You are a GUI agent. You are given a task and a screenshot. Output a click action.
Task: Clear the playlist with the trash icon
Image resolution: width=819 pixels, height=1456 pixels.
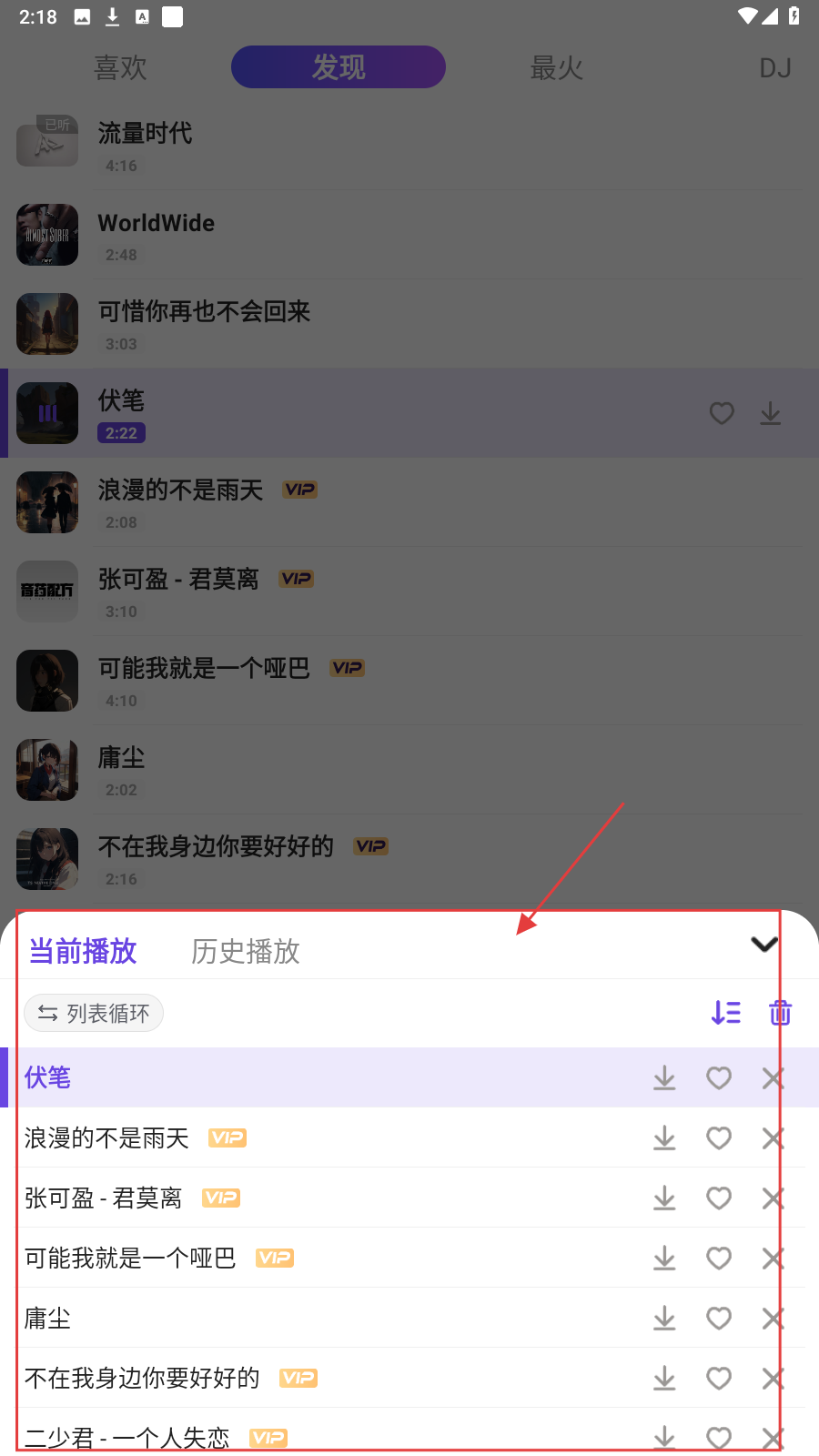click(x=780, y=1013)
